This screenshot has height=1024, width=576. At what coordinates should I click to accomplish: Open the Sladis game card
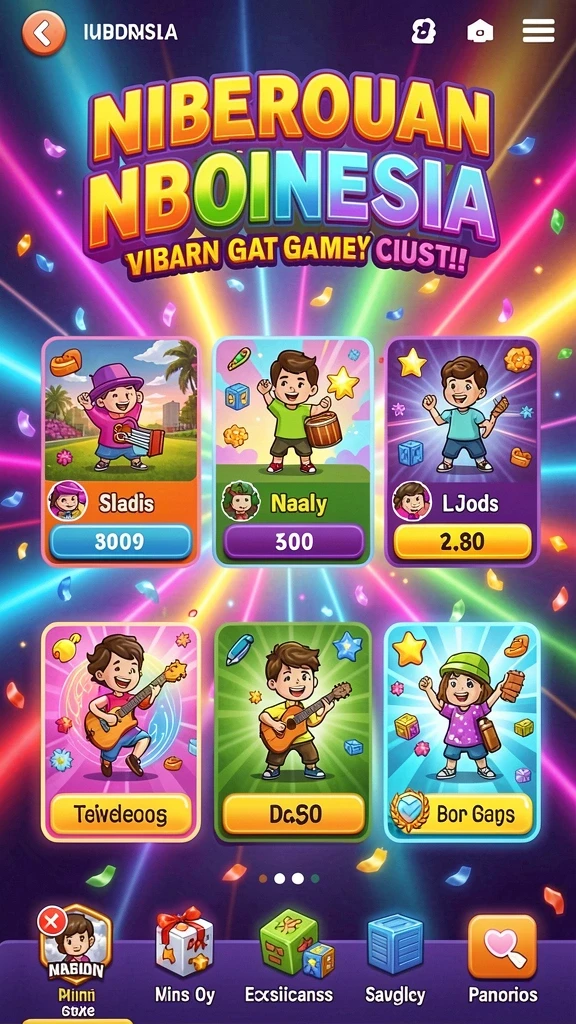click(x=121, y=451)
